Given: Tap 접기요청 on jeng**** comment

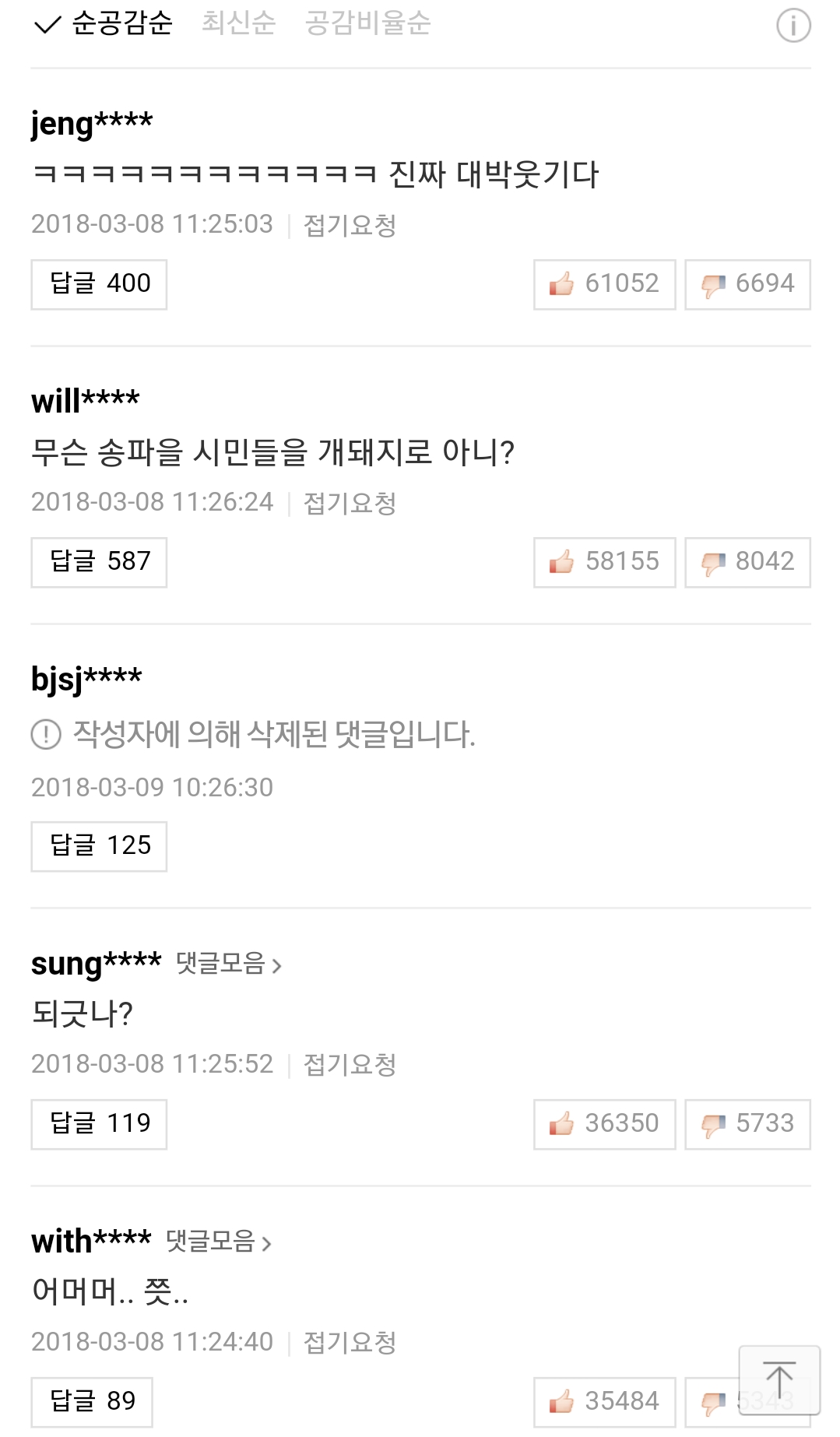Looking at the screenshot, I should [350, 225].
